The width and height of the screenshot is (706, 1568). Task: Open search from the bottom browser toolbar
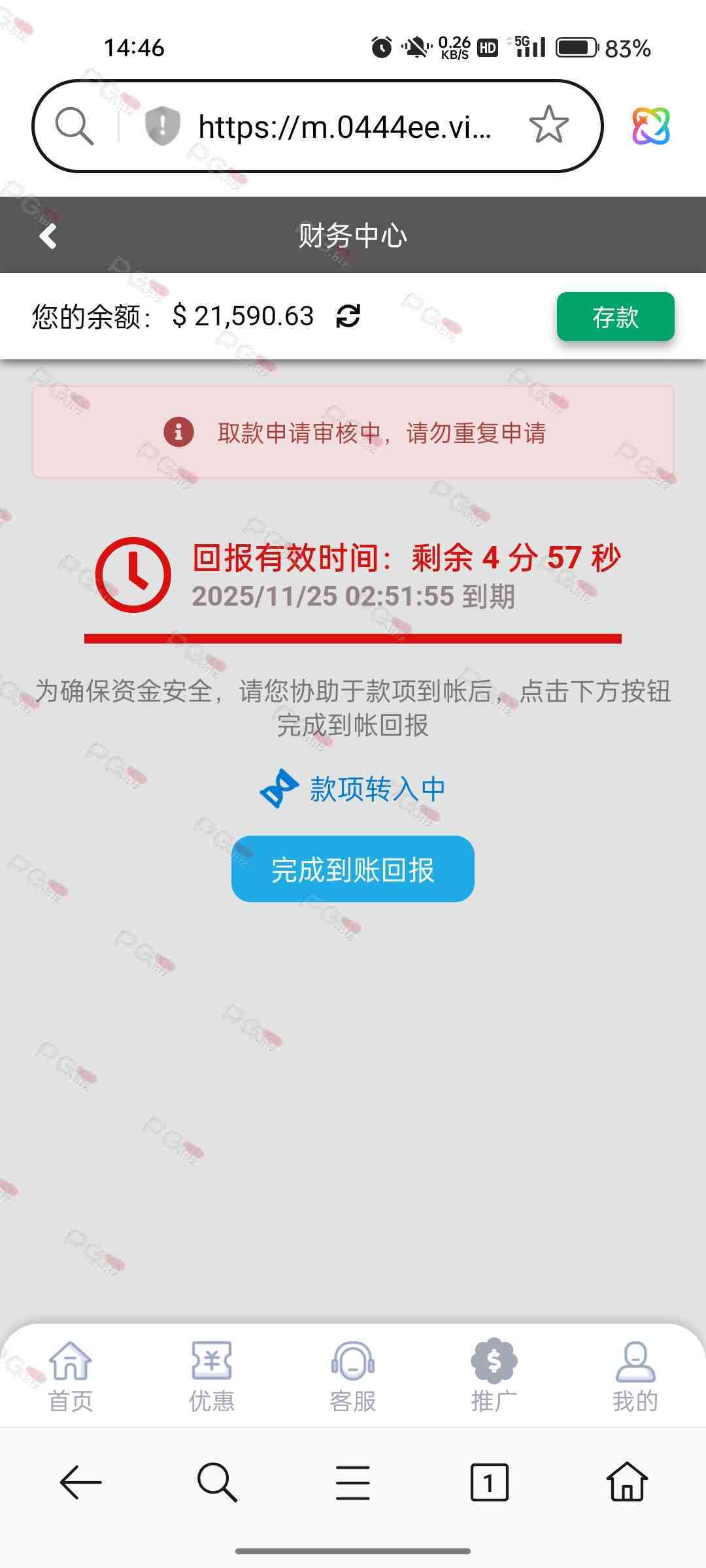point(217,1482)
